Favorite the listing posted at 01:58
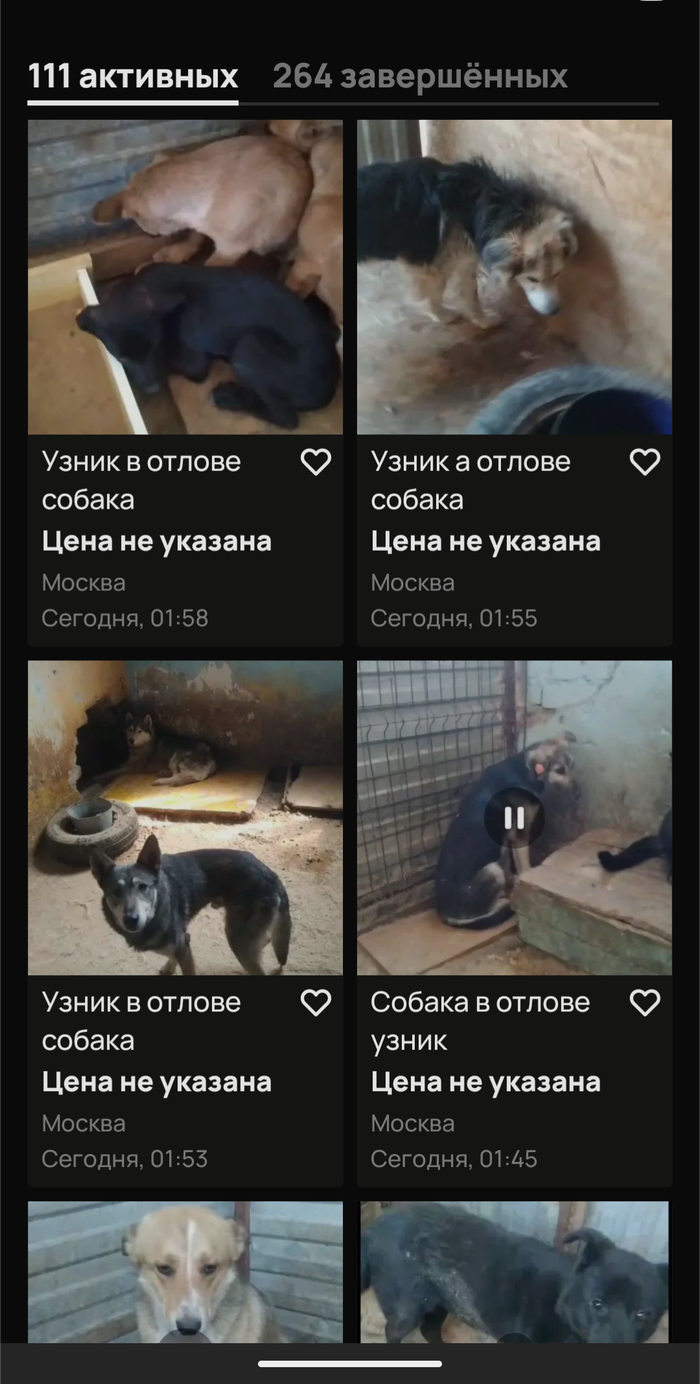Screen dimensions: 700x1384 (316, 461)
